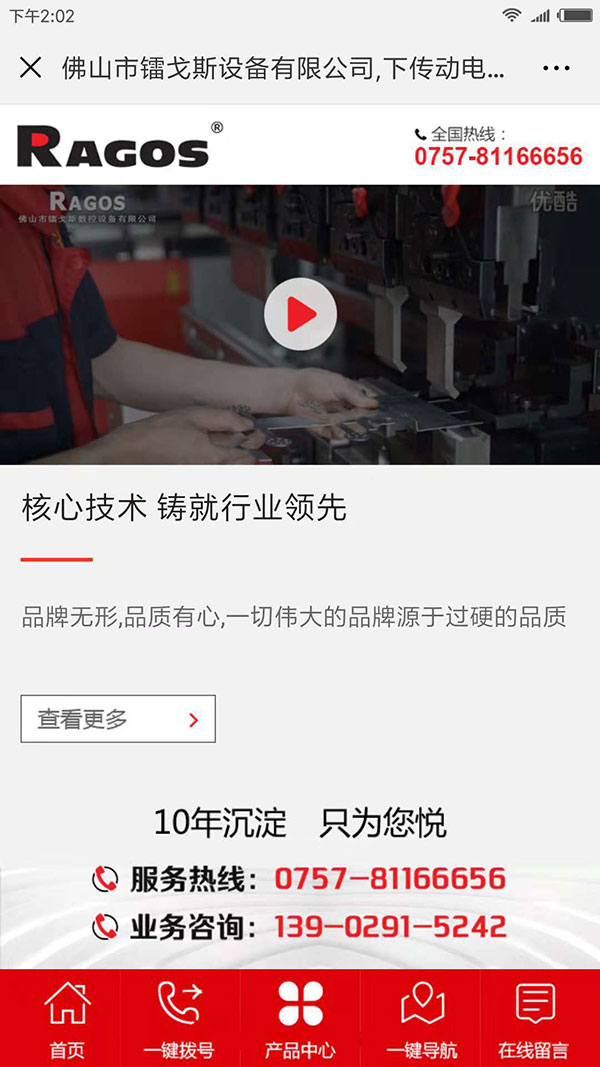Open the three-dot overflow menu
This screenshot has height=1067, width=600.
point(556,68)
